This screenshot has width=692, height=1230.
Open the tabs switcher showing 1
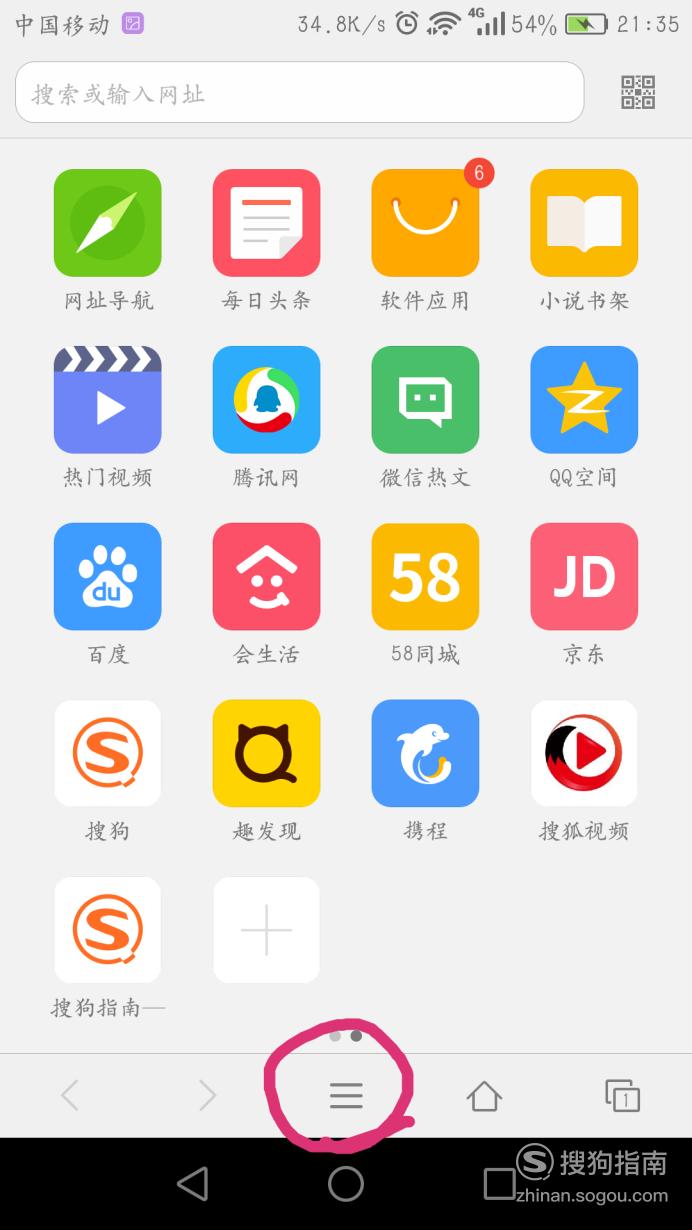click(x=622, y=1096)
